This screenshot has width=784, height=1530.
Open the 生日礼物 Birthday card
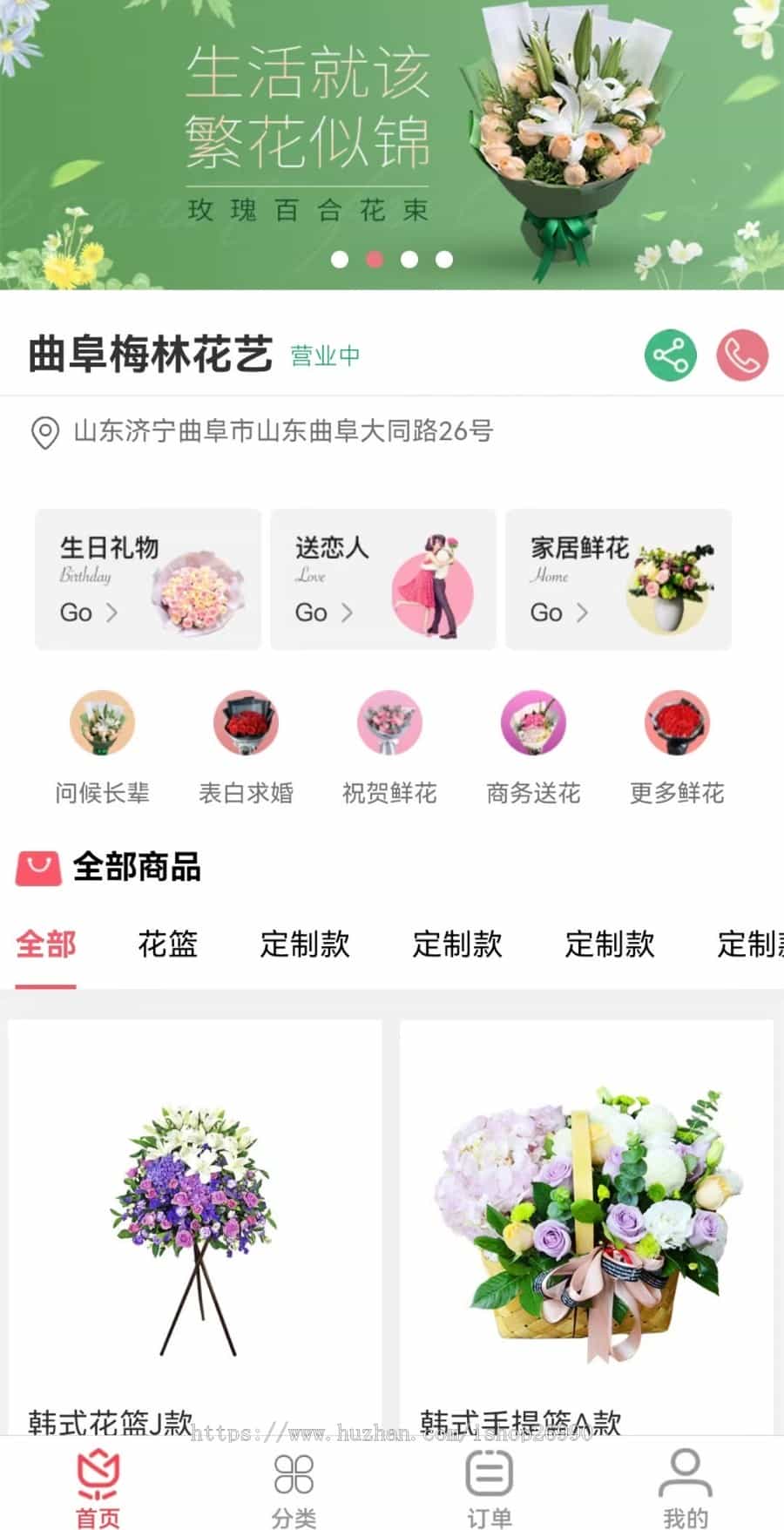pyautogui.click(x=148, y=579)
